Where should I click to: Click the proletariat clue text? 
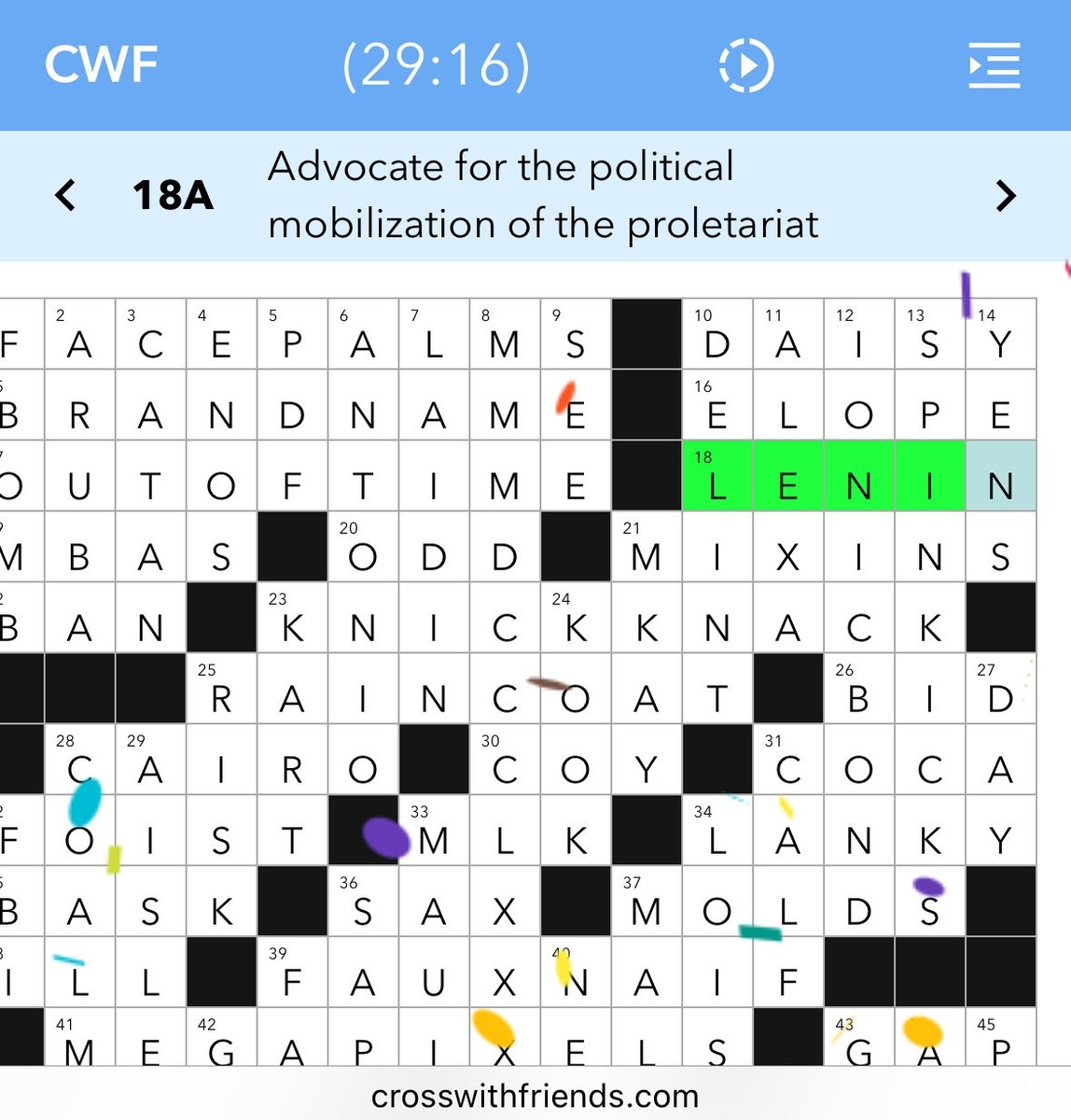click(543, 196)
